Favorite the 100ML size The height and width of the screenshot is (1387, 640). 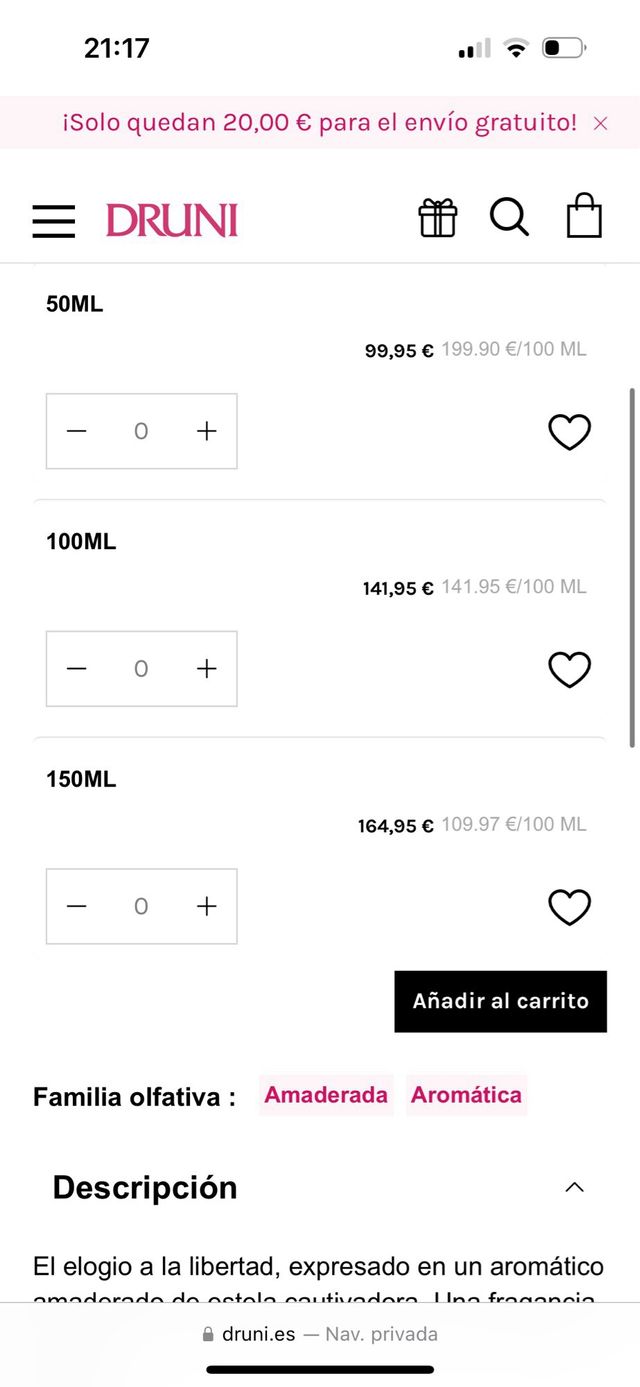pos(570,669)
